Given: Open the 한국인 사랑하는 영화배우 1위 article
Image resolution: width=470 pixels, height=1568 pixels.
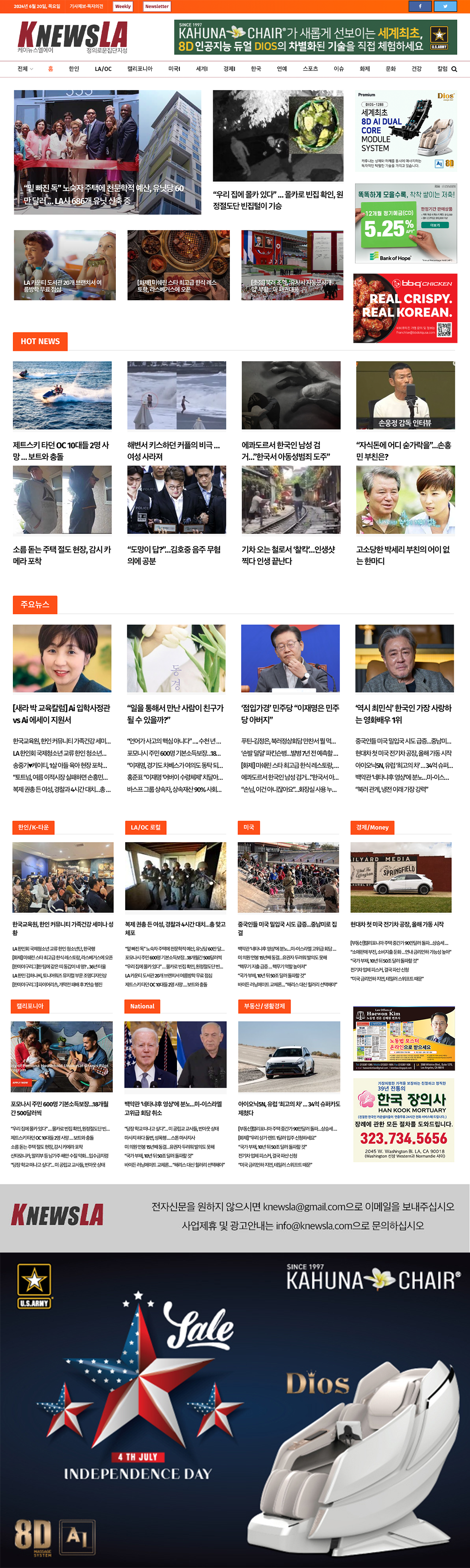Looking at the screenshot, I should click(403, 713).
